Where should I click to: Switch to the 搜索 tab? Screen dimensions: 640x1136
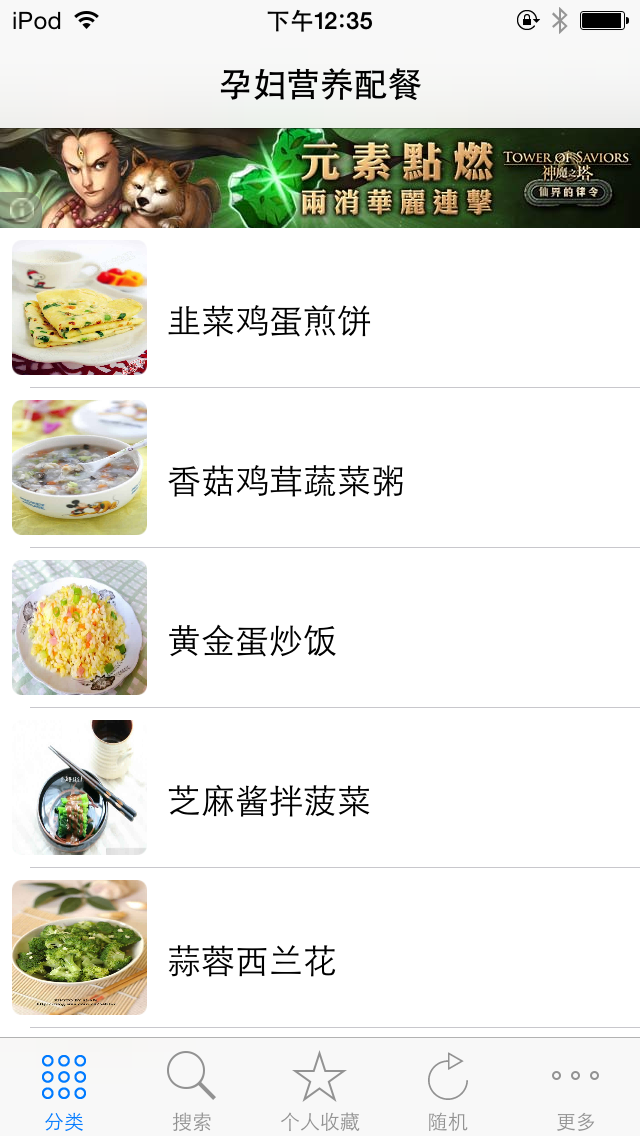[191, 1090]
